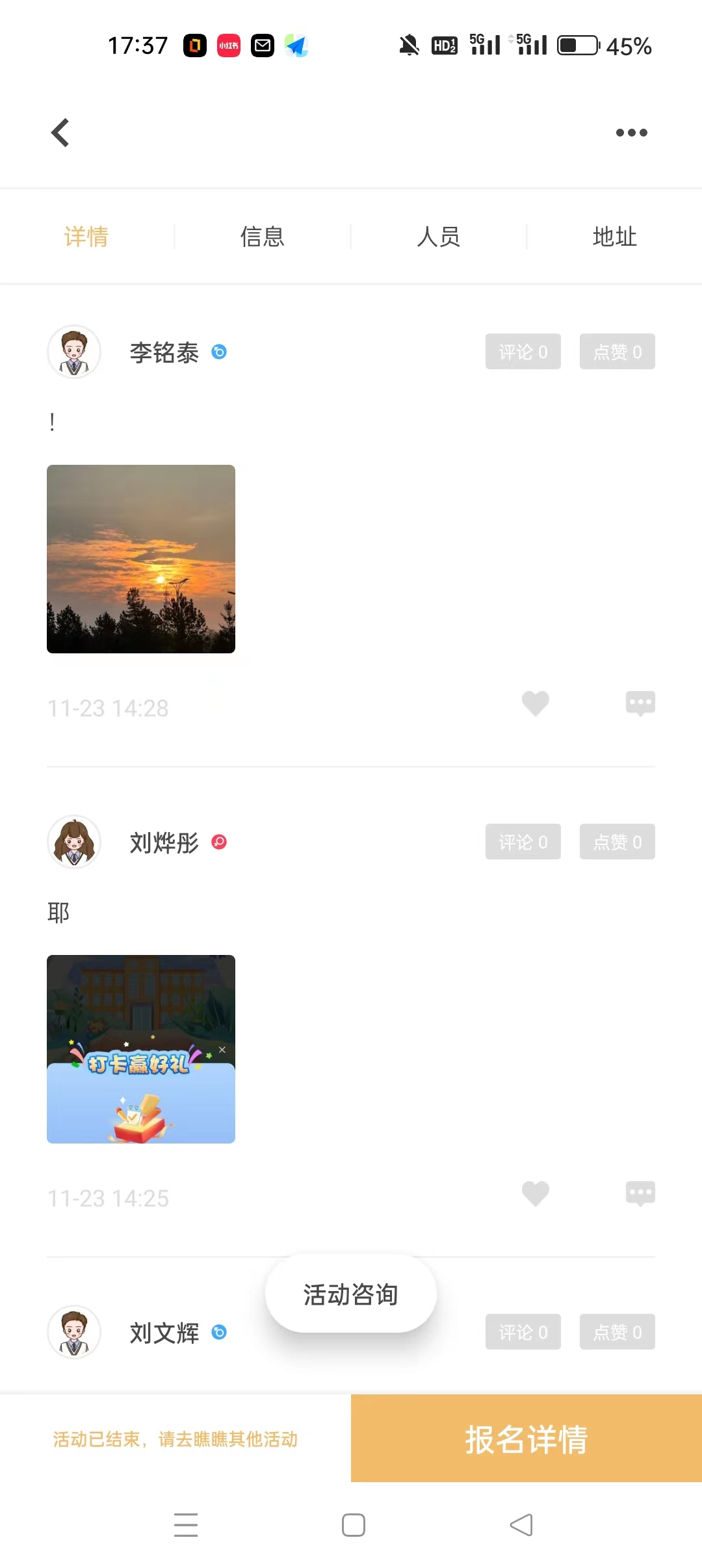This screenshot has height=1568, width=702.
Task: Switch to the 信息 tab
Action: coord(263,237)
